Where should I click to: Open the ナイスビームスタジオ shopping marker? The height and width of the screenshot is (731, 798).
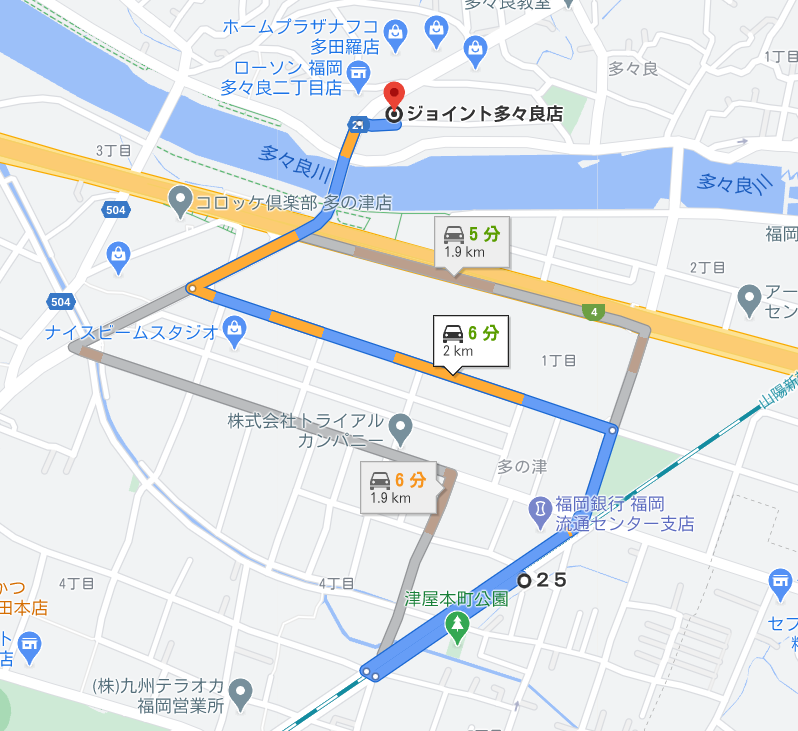(234, 328)
